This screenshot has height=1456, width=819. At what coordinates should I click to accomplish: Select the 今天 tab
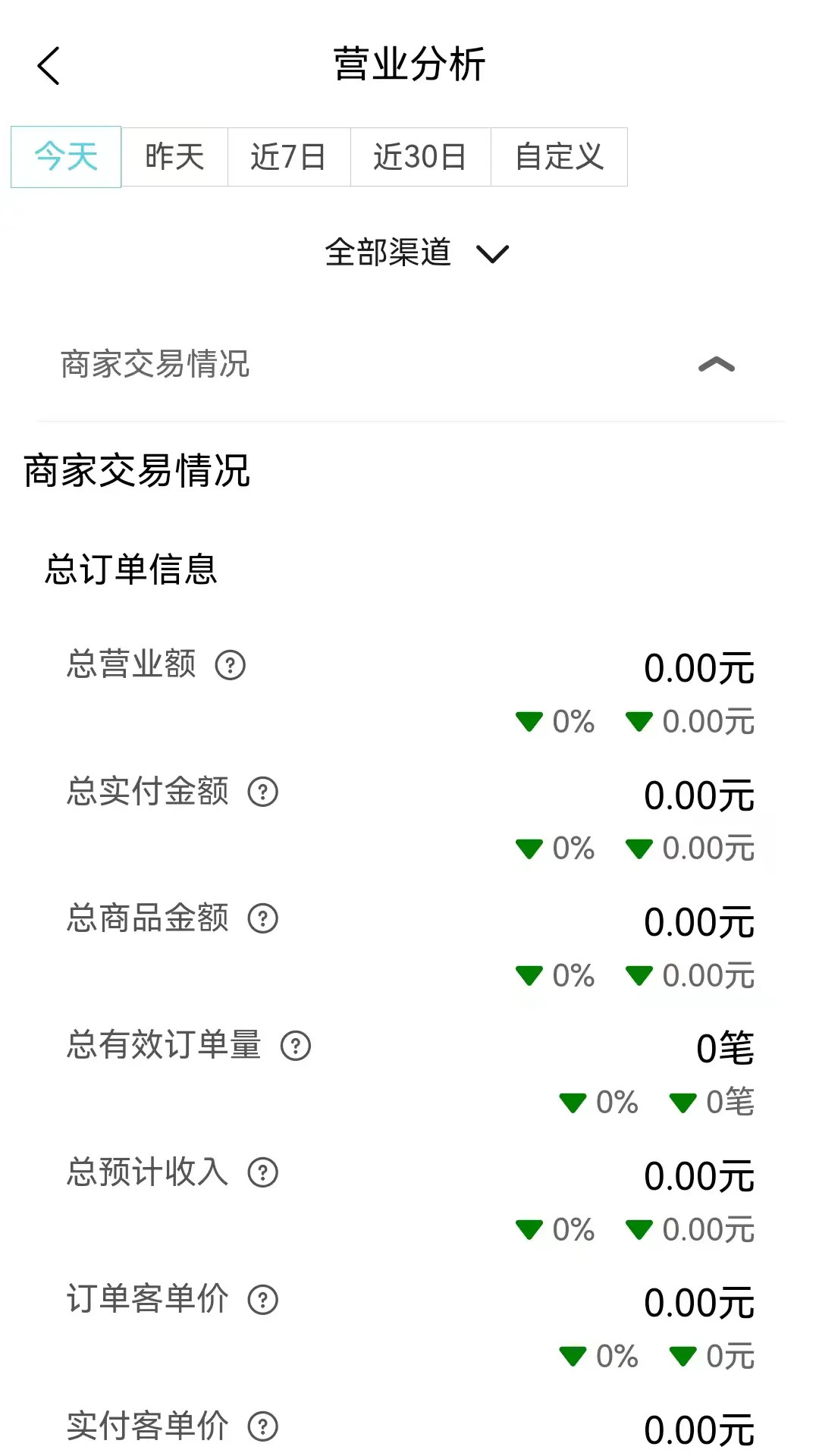[x=64, y=157]
